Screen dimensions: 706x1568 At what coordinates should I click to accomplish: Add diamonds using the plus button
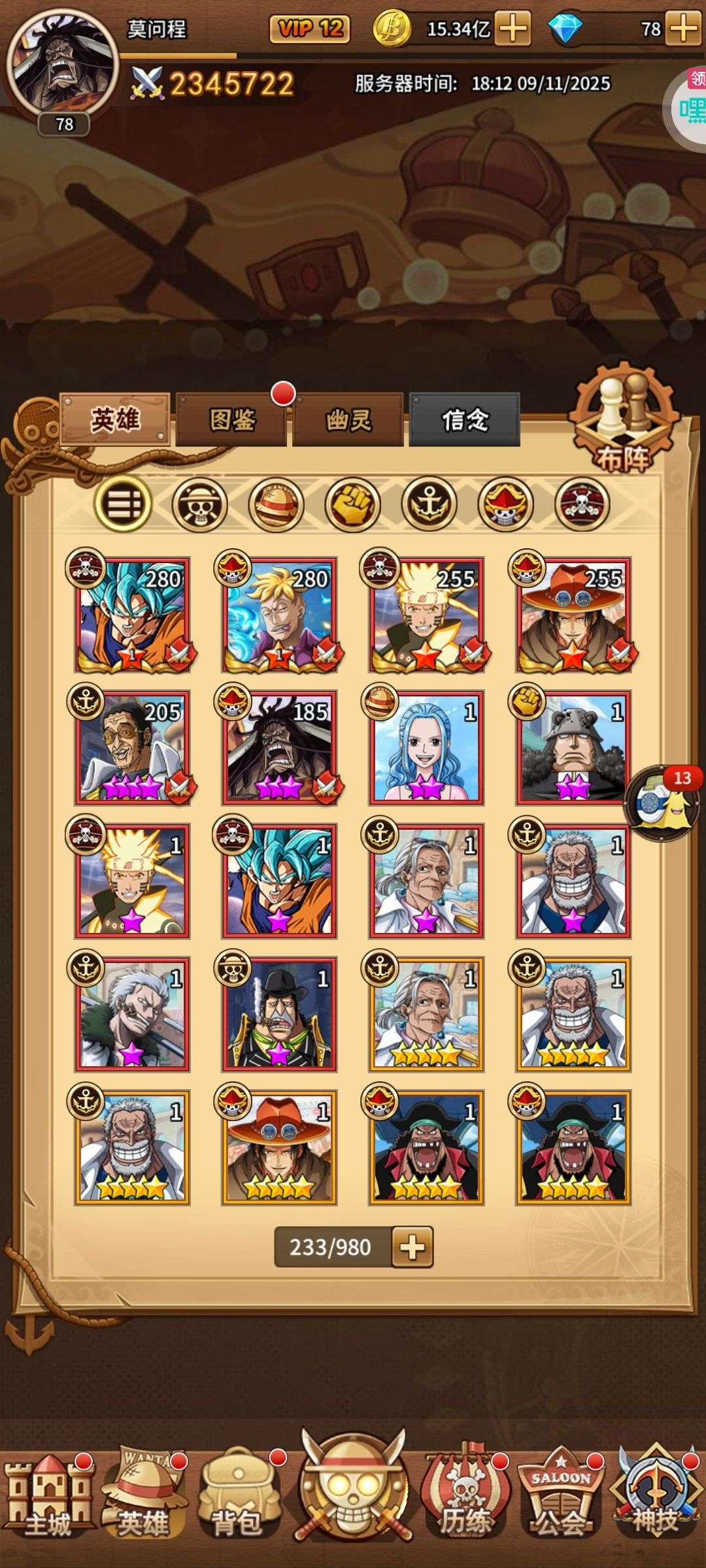coord(683,29)
